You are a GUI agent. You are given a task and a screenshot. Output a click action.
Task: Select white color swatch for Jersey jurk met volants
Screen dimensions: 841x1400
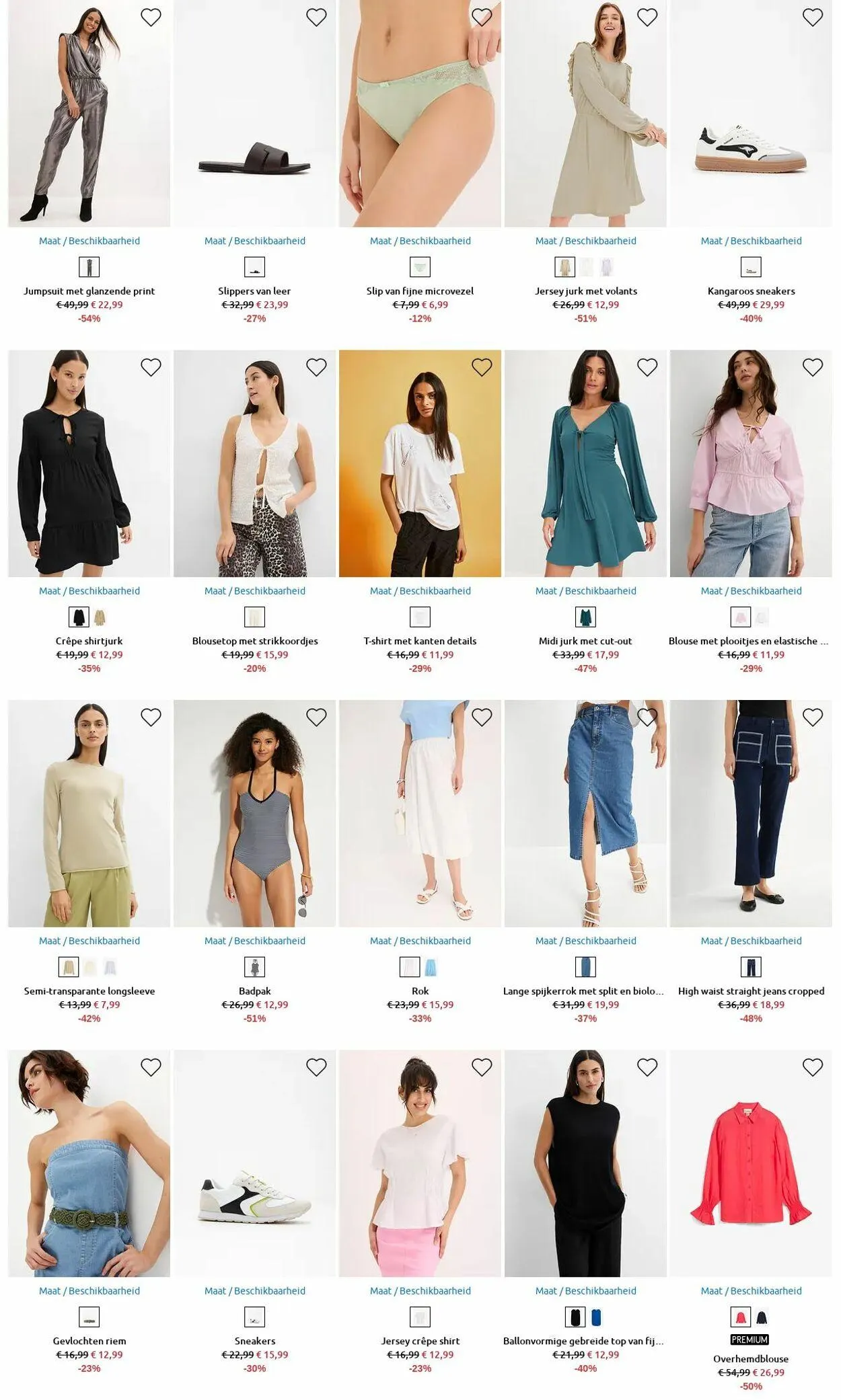[587, 267]
